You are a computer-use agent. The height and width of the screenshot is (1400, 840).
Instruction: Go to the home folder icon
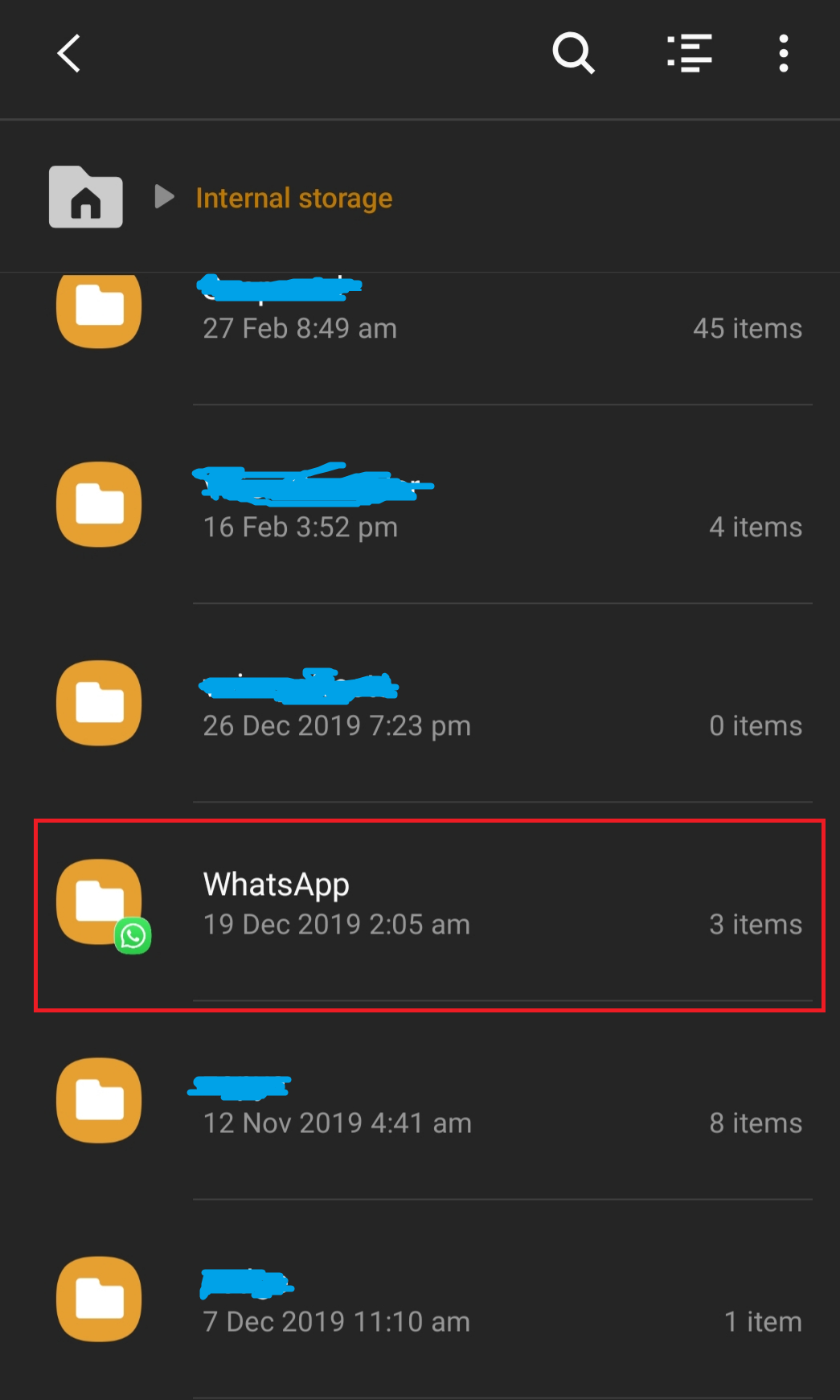point(86,197)
